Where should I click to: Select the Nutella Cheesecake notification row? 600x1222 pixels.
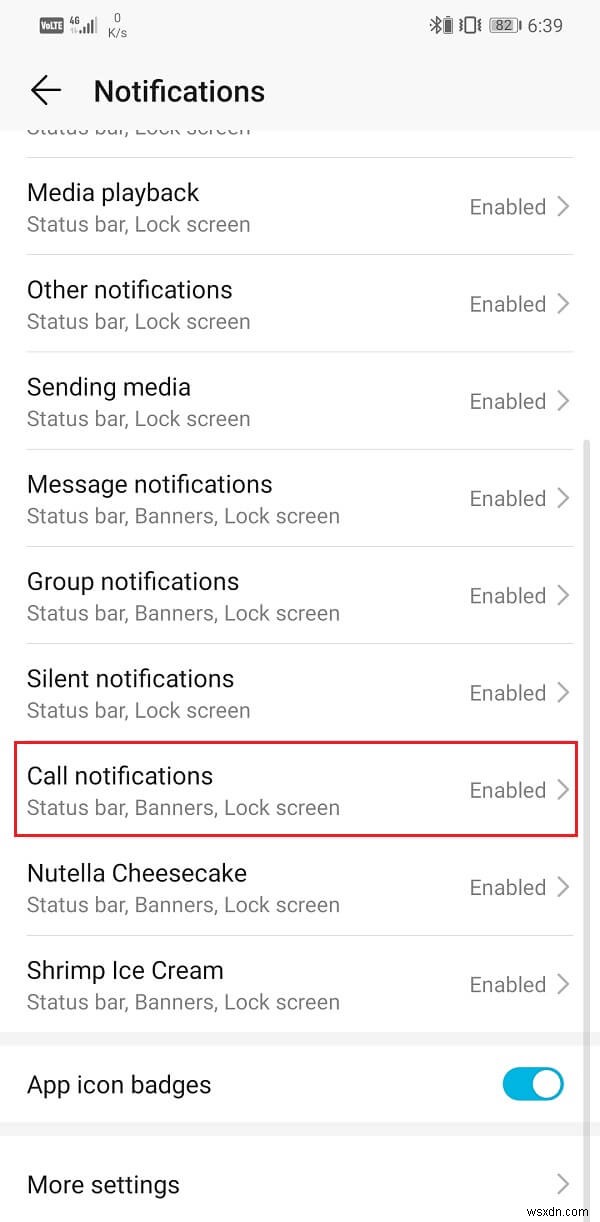click(x=298, y=887)
